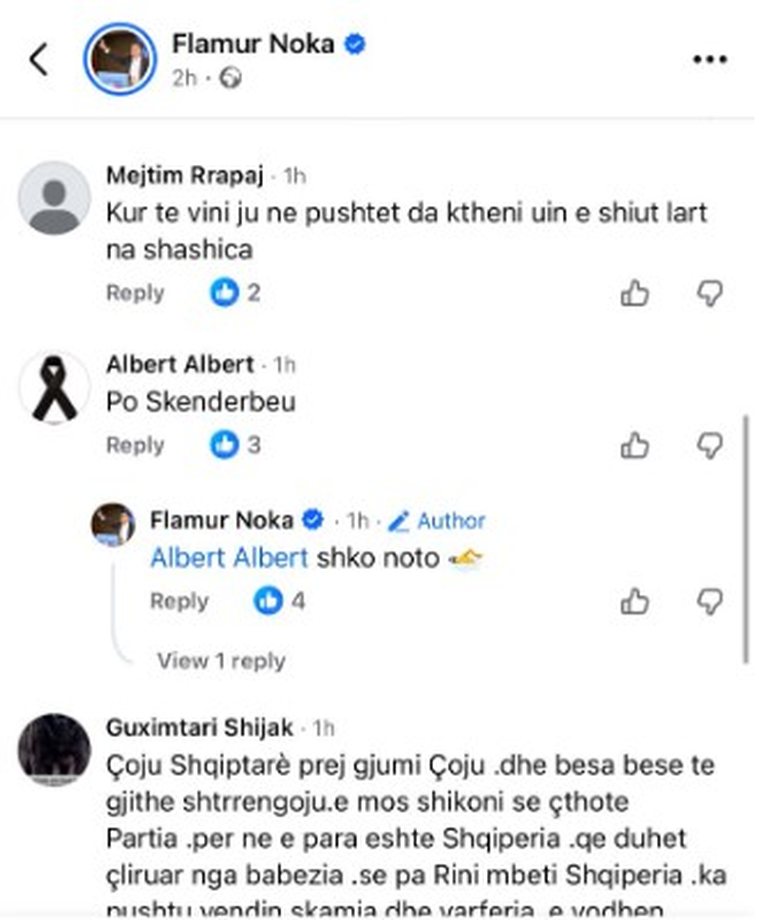
Task: Open Flamur Noka's profile from the header
Action: pos(252,44)
